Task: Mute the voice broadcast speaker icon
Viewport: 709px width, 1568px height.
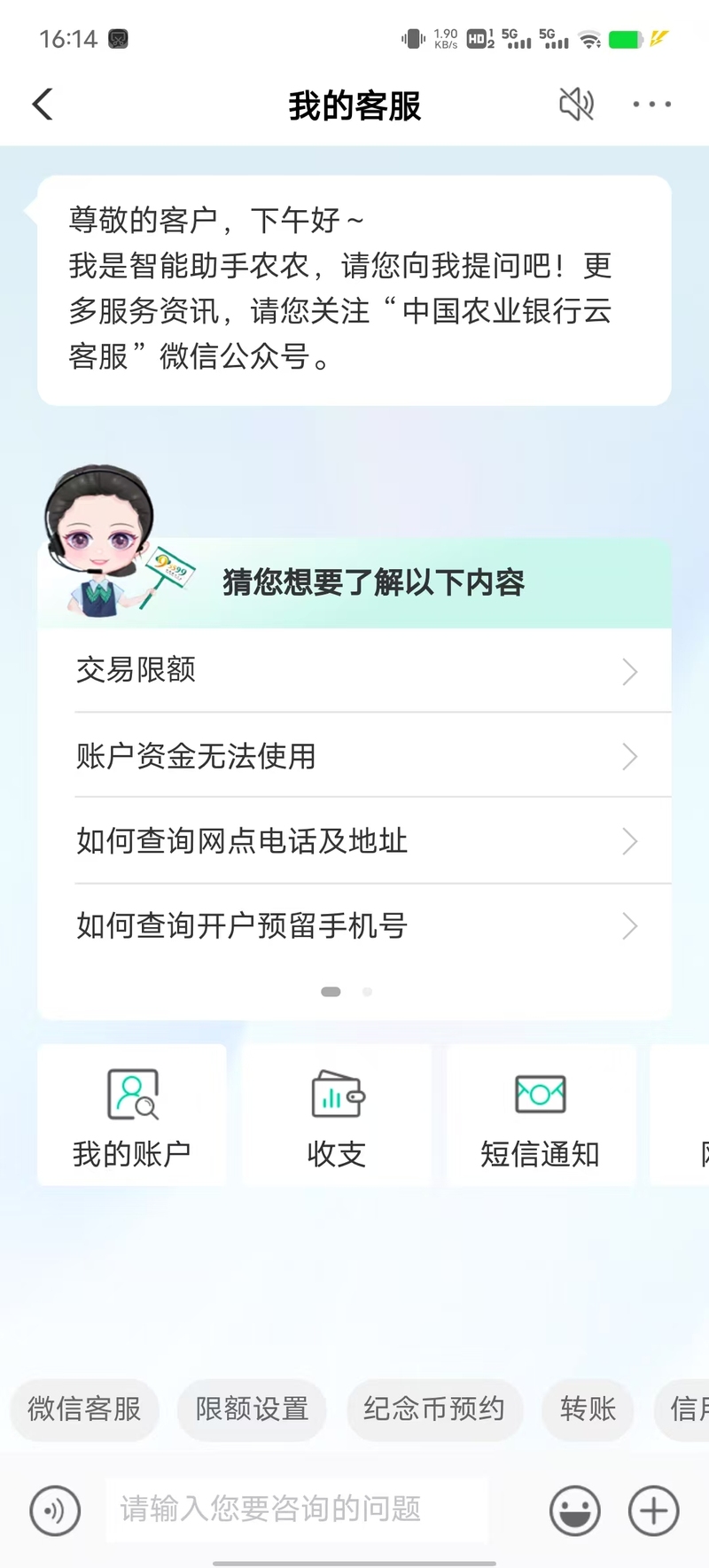Action: coord(576,105)
